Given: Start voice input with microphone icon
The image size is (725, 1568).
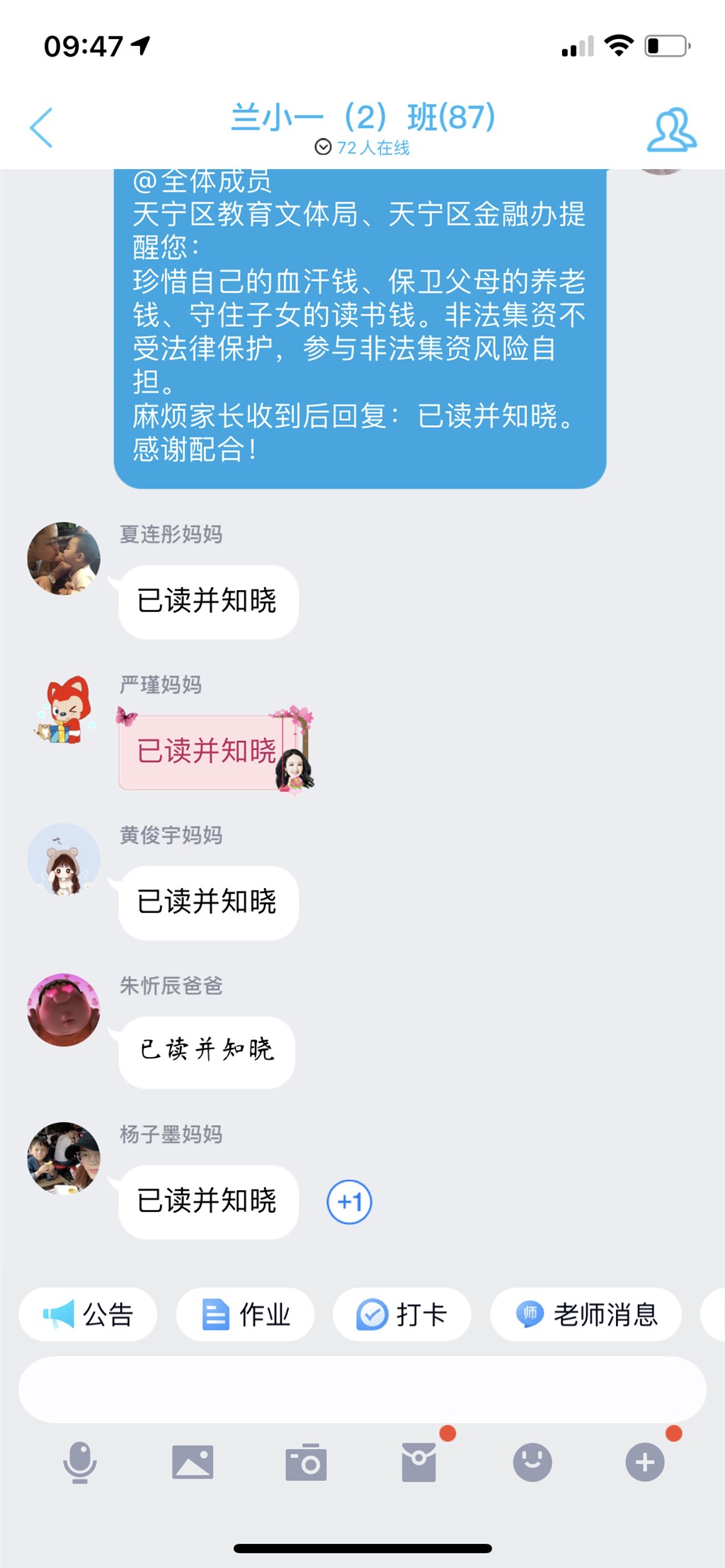Looking at the screenshot, I should 79,1462.
